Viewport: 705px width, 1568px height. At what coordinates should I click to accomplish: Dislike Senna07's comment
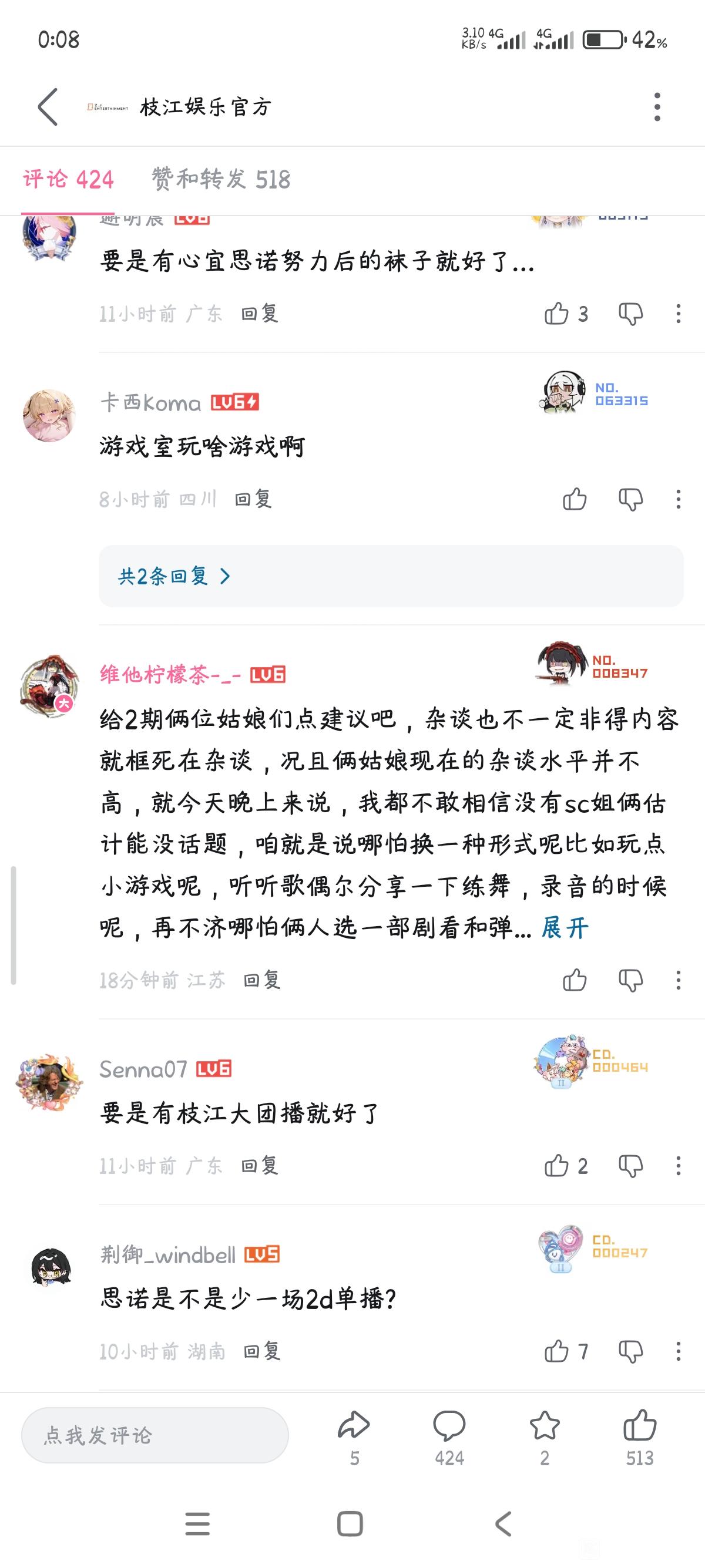pos(631,1166)
